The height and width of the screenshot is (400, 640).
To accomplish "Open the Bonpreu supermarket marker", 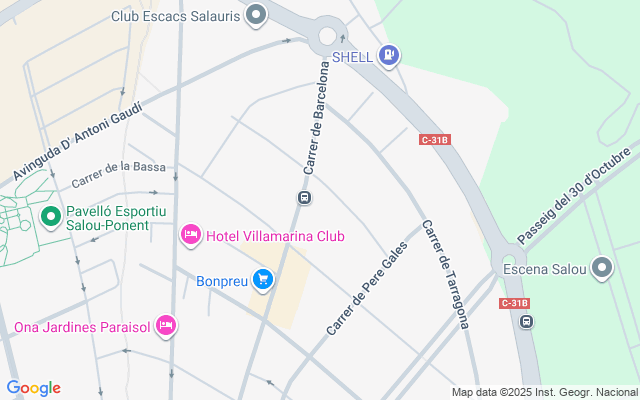I will (263, 280).
